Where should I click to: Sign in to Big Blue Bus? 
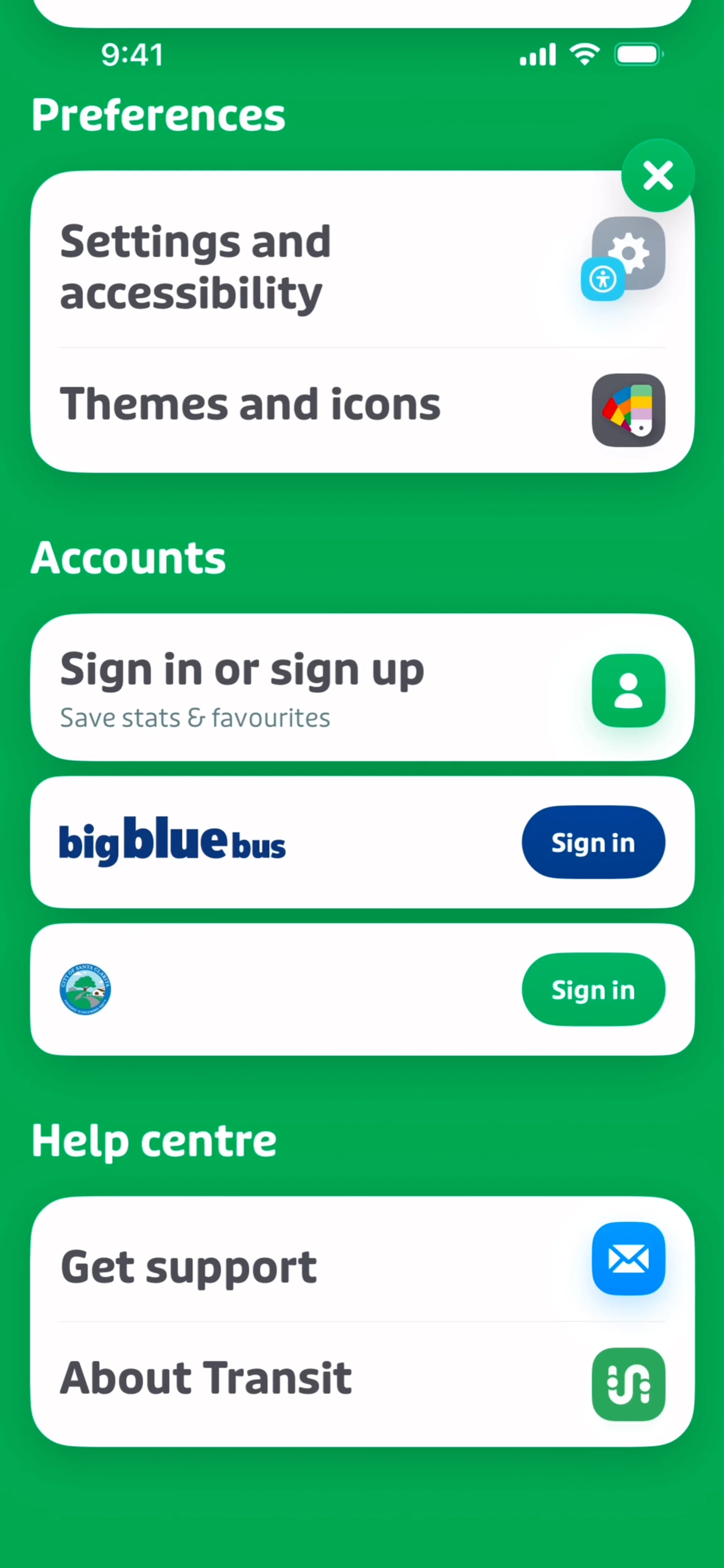click(592, 842)
